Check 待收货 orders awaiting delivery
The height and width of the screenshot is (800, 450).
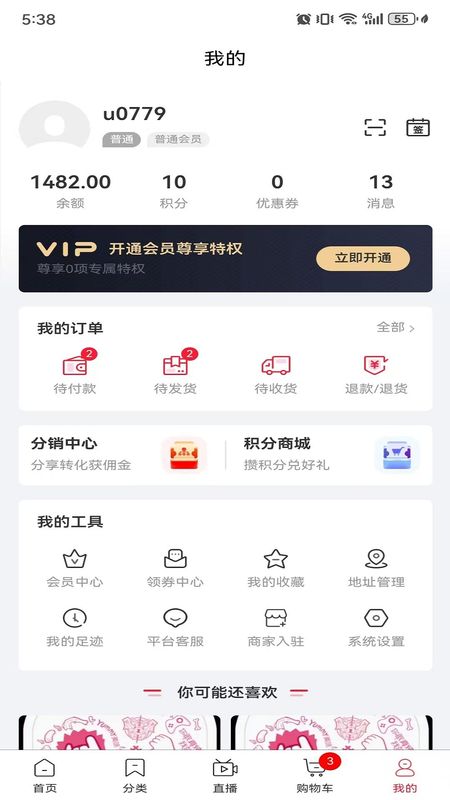[276, 374]
